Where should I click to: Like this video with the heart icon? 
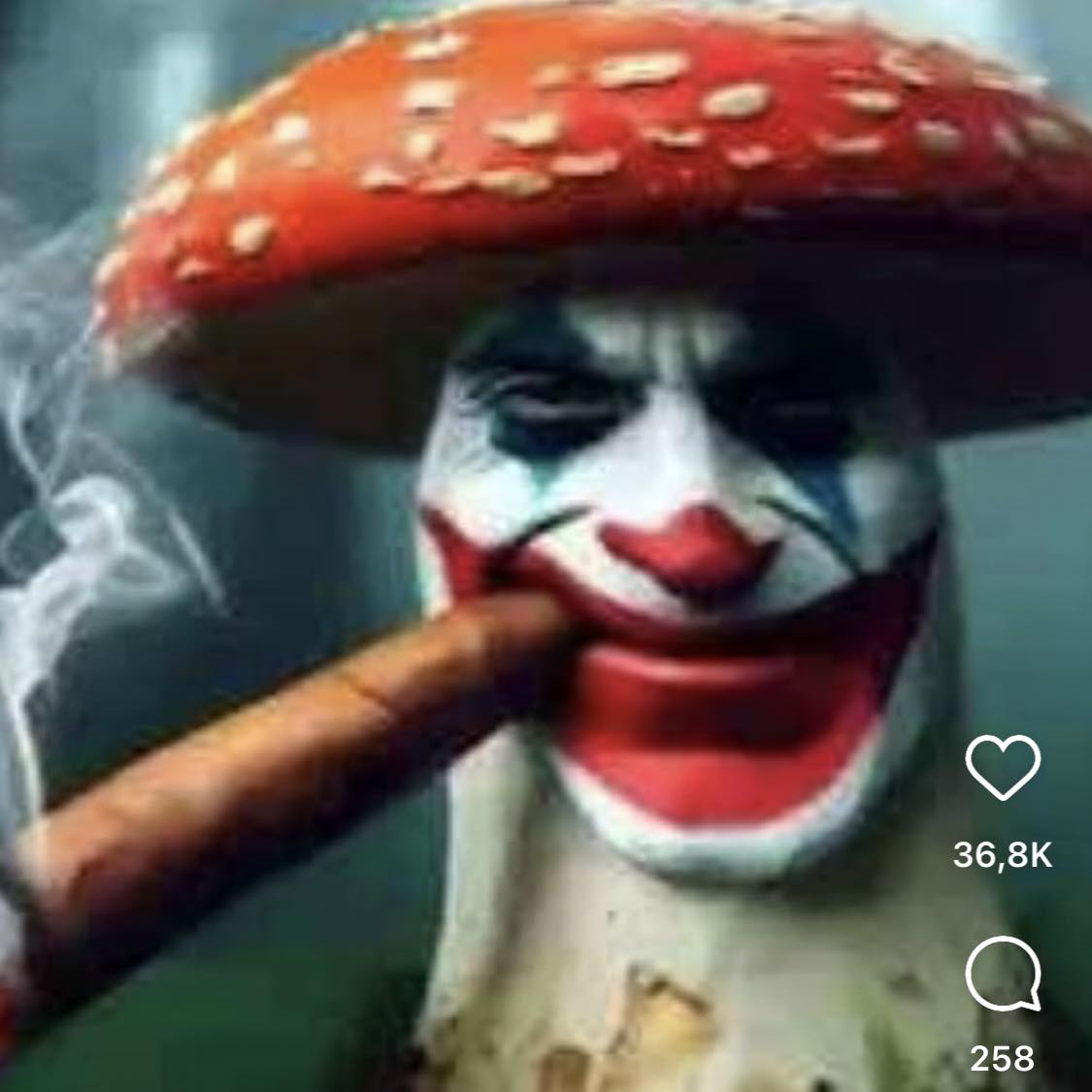point(1003,767)
